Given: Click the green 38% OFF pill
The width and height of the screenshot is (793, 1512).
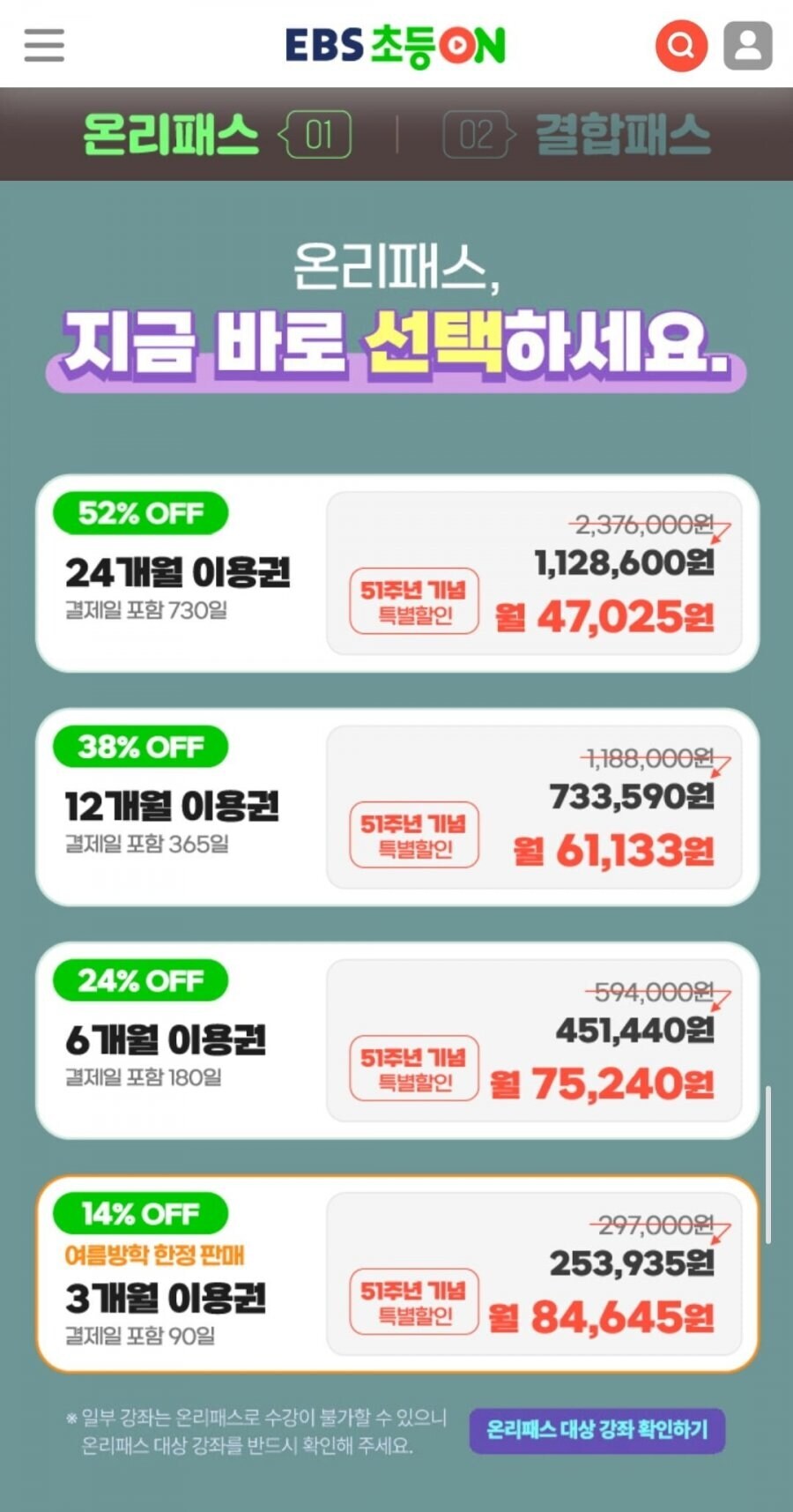Looking at the screenshot, I should point(137,747).
